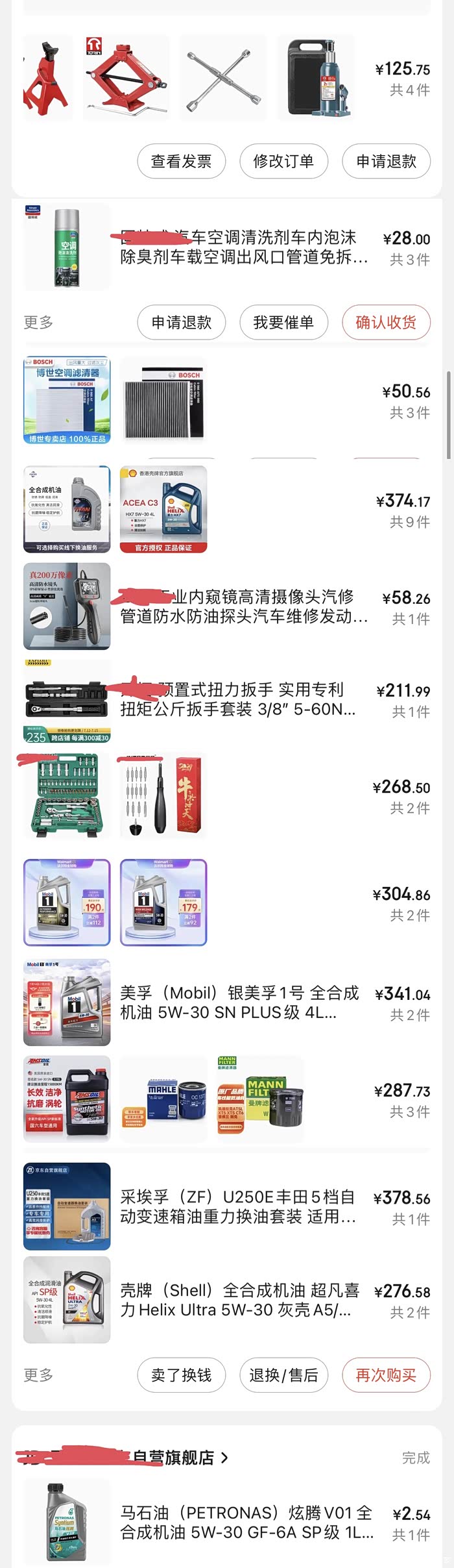Screen dimensions: 454x1568
Task: Buy again with 再次购买
Action: tap(386, 1375)
